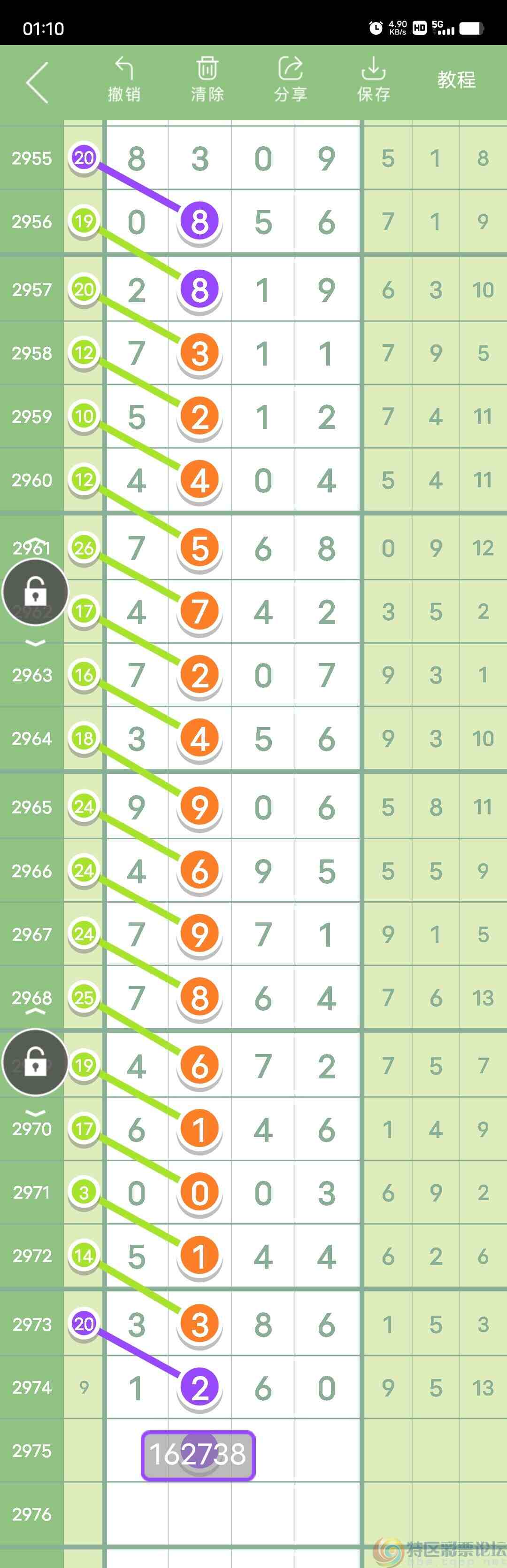Tap the lock icon beside row 2961
The image size is (507, 1568).
point(35,592)
